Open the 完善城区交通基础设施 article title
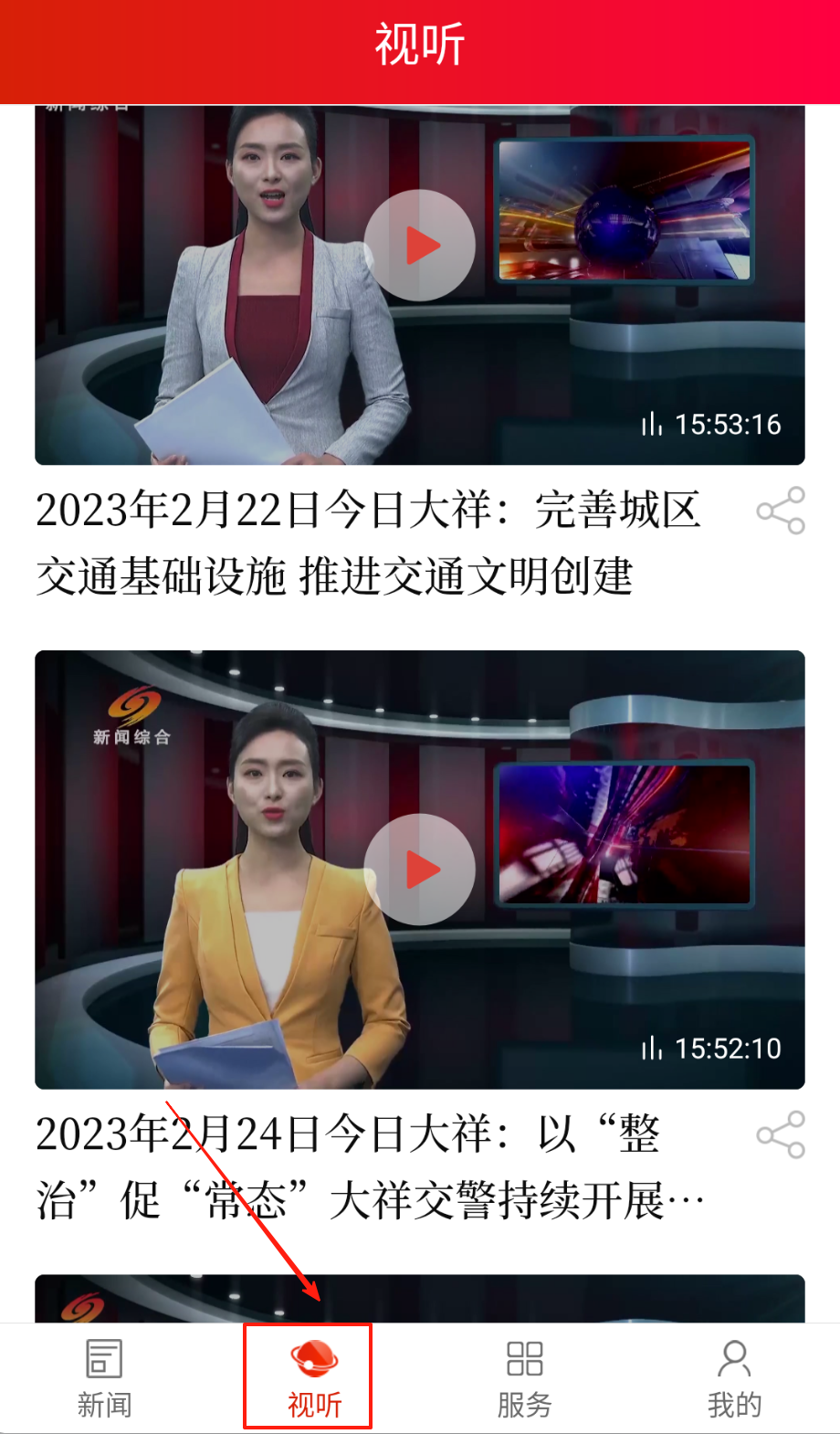 tap(368, 543)
